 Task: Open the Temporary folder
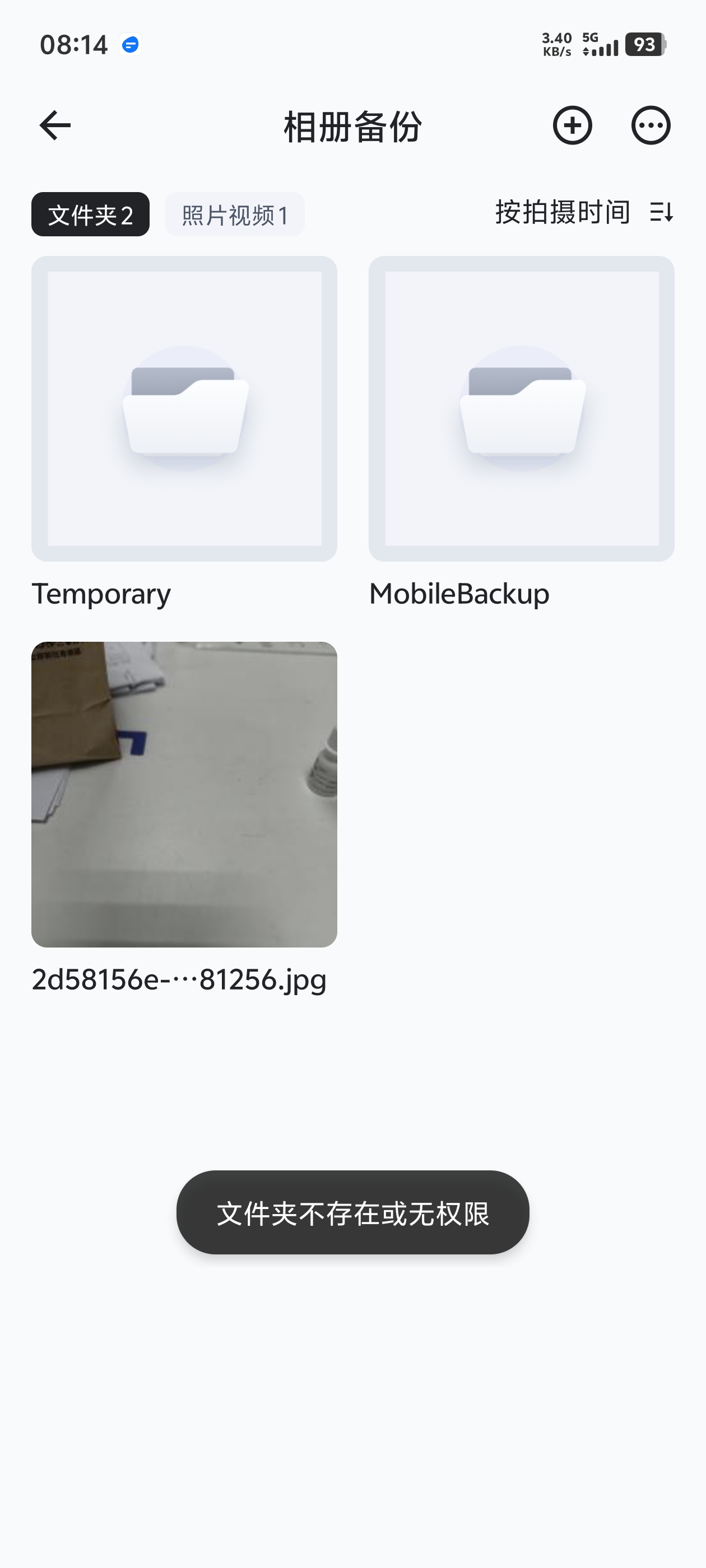tap(184, 409)
